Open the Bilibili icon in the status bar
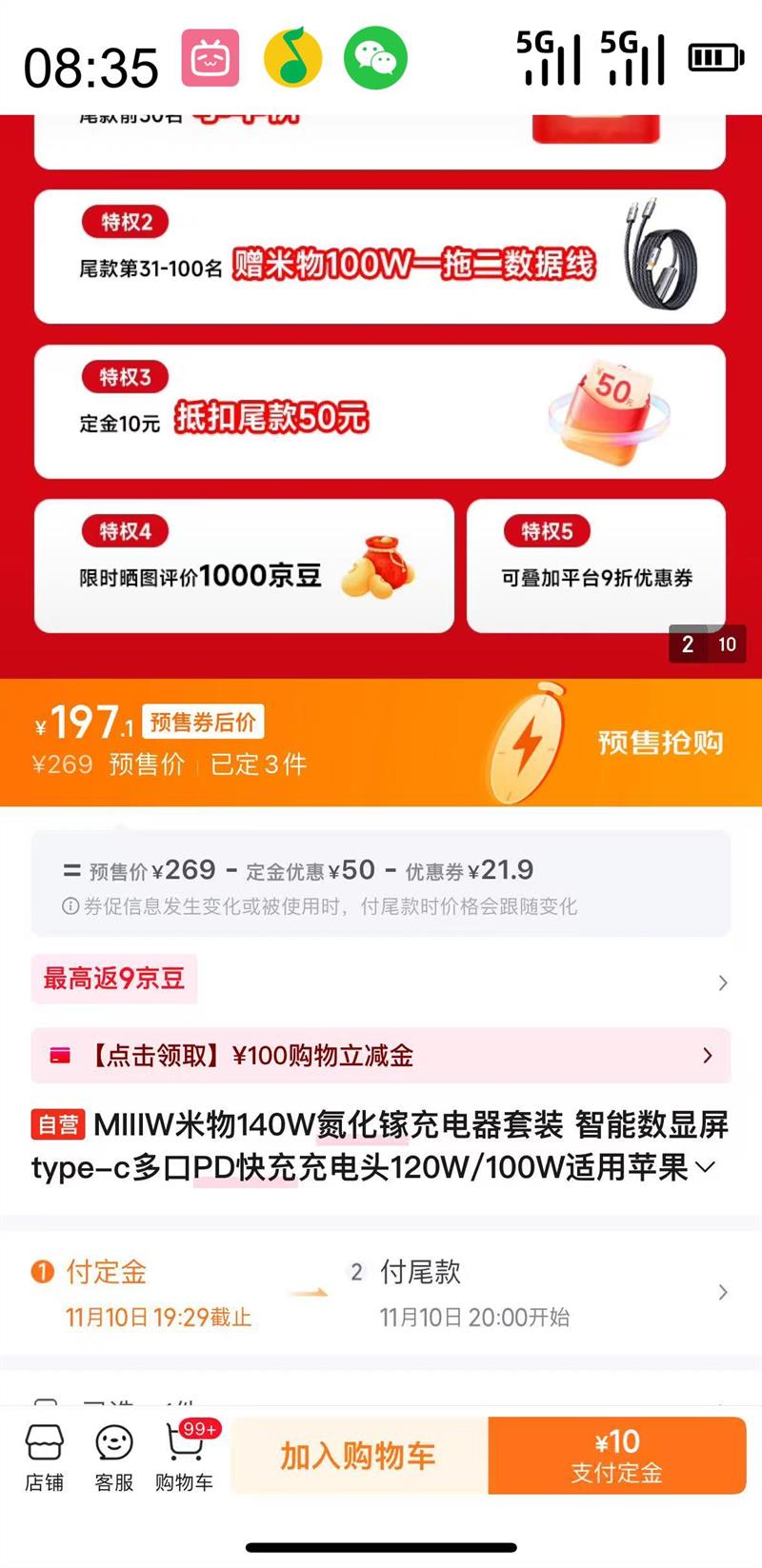The image size is (762, 1568). [x=210, y=57]
